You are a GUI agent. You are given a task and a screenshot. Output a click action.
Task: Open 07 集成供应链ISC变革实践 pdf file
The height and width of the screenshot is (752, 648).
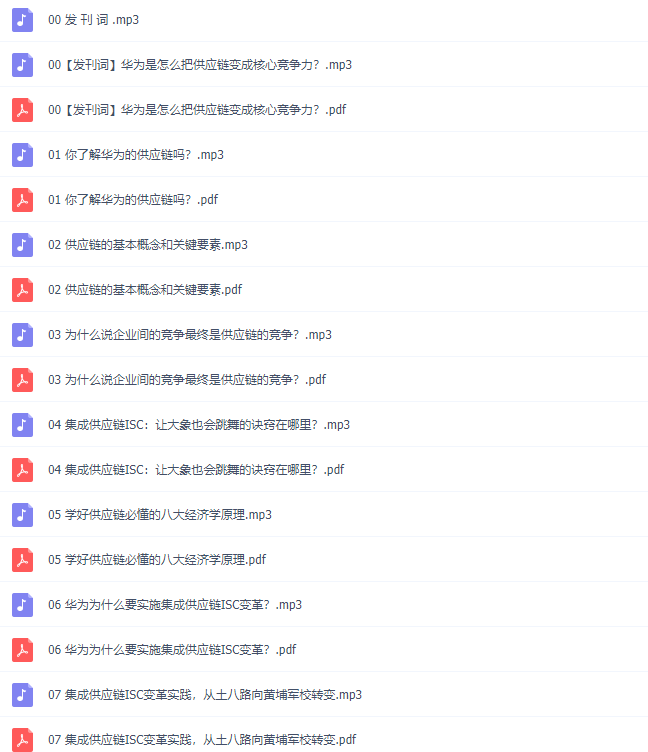point(201,740)
